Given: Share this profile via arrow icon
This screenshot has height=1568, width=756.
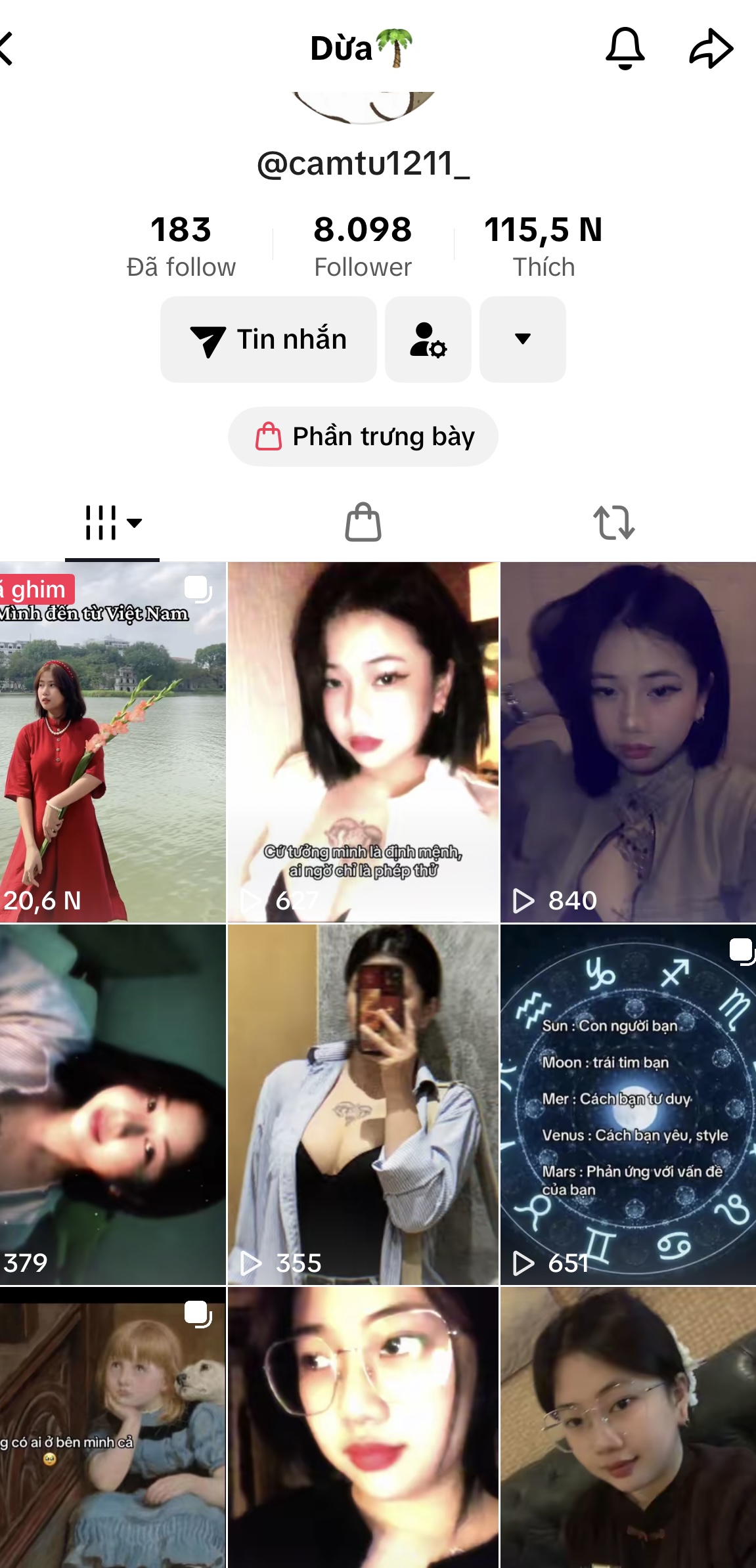Looking at the screenshot, I should (711, 48).
